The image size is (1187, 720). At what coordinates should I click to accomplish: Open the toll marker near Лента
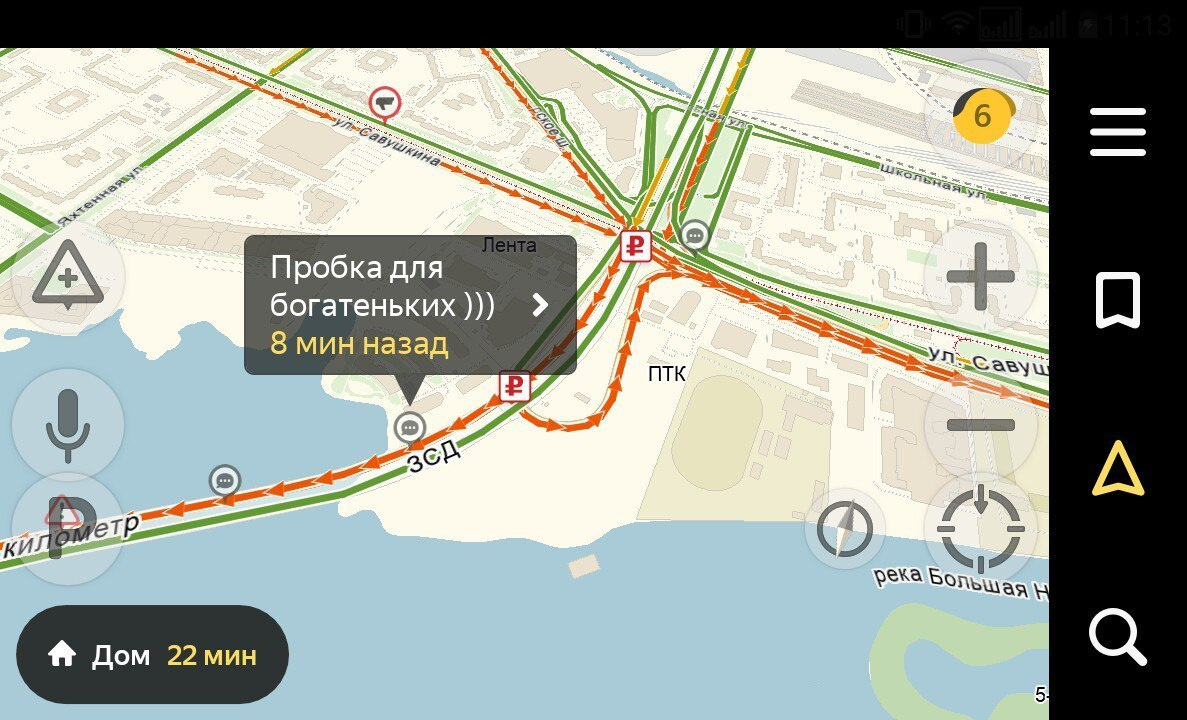tap(635, 245)
